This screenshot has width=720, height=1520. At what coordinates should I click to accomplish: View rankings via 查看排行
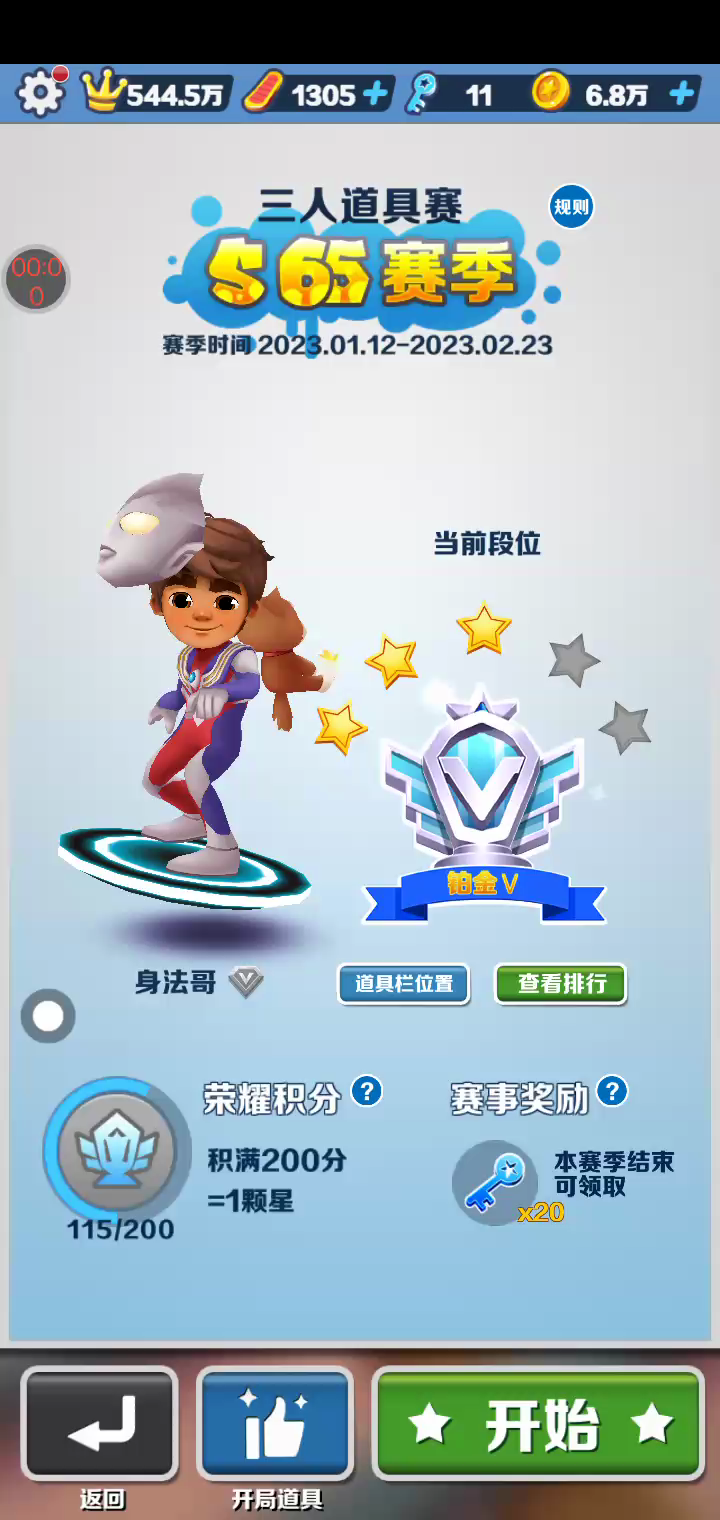[561, 984]
